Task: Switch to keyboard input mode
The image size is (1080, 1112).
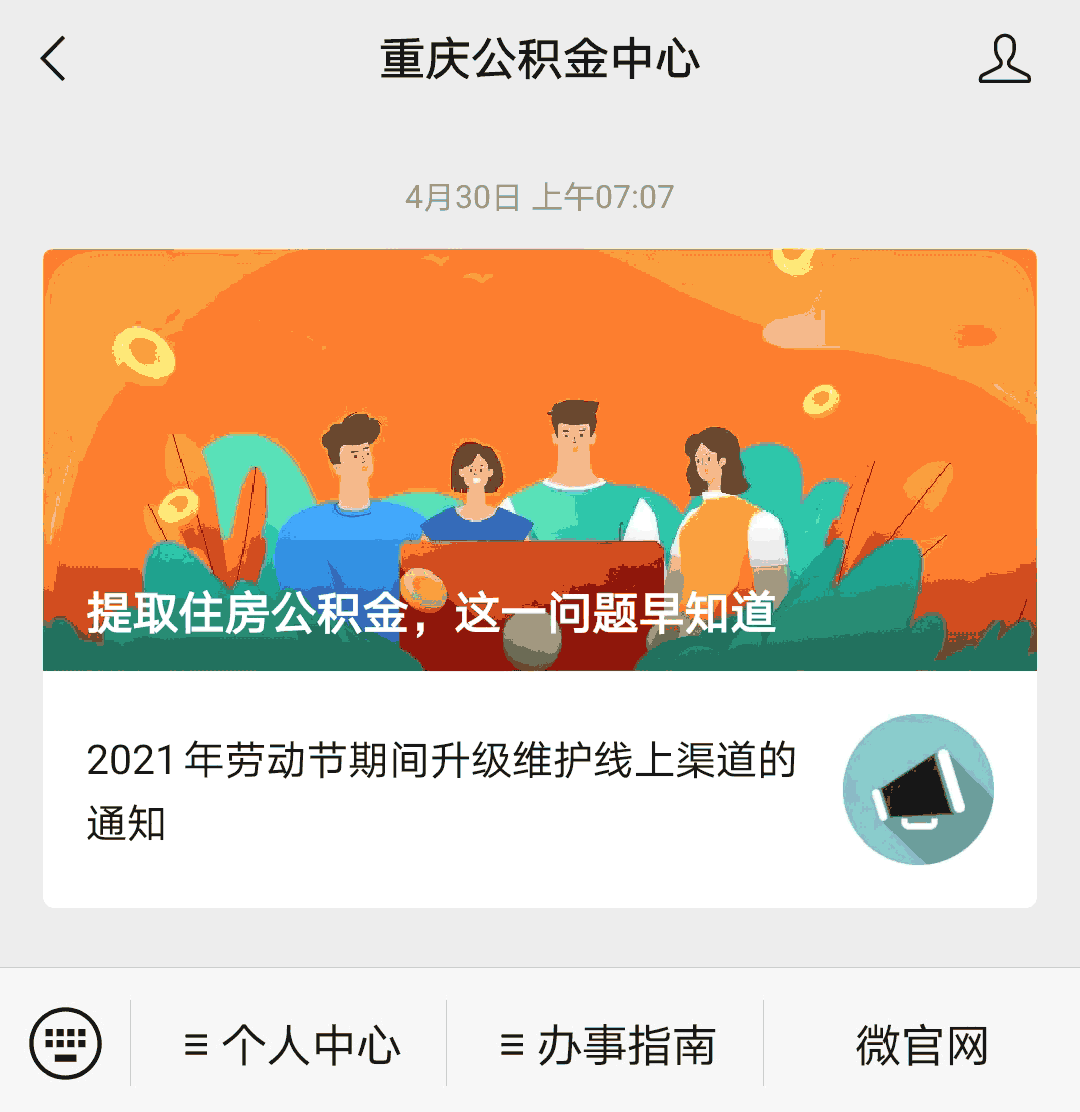Action: [66, 1044]
